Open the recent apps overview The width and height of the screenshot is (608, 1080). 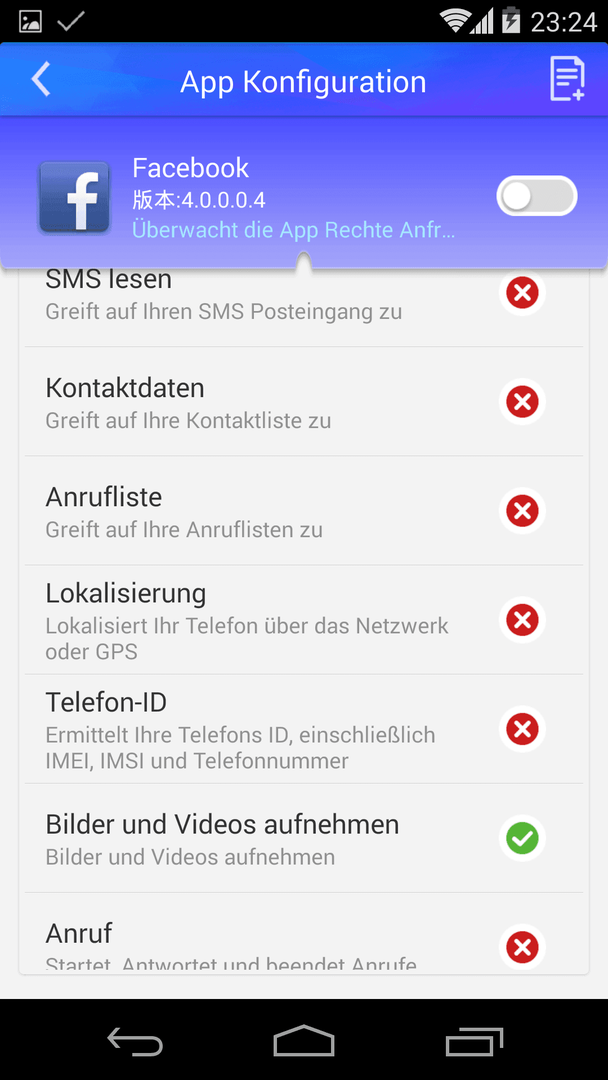[474, 1040]
